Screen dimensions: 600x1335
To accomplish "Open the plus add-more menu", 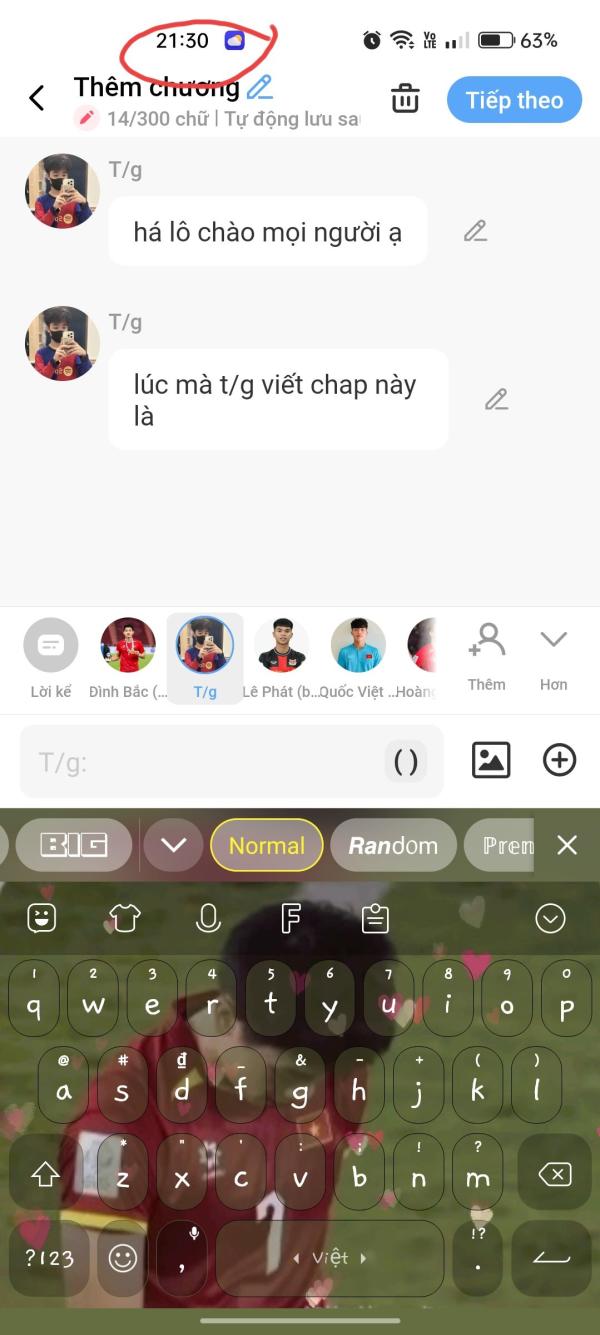I will click(x=559, y=760).
